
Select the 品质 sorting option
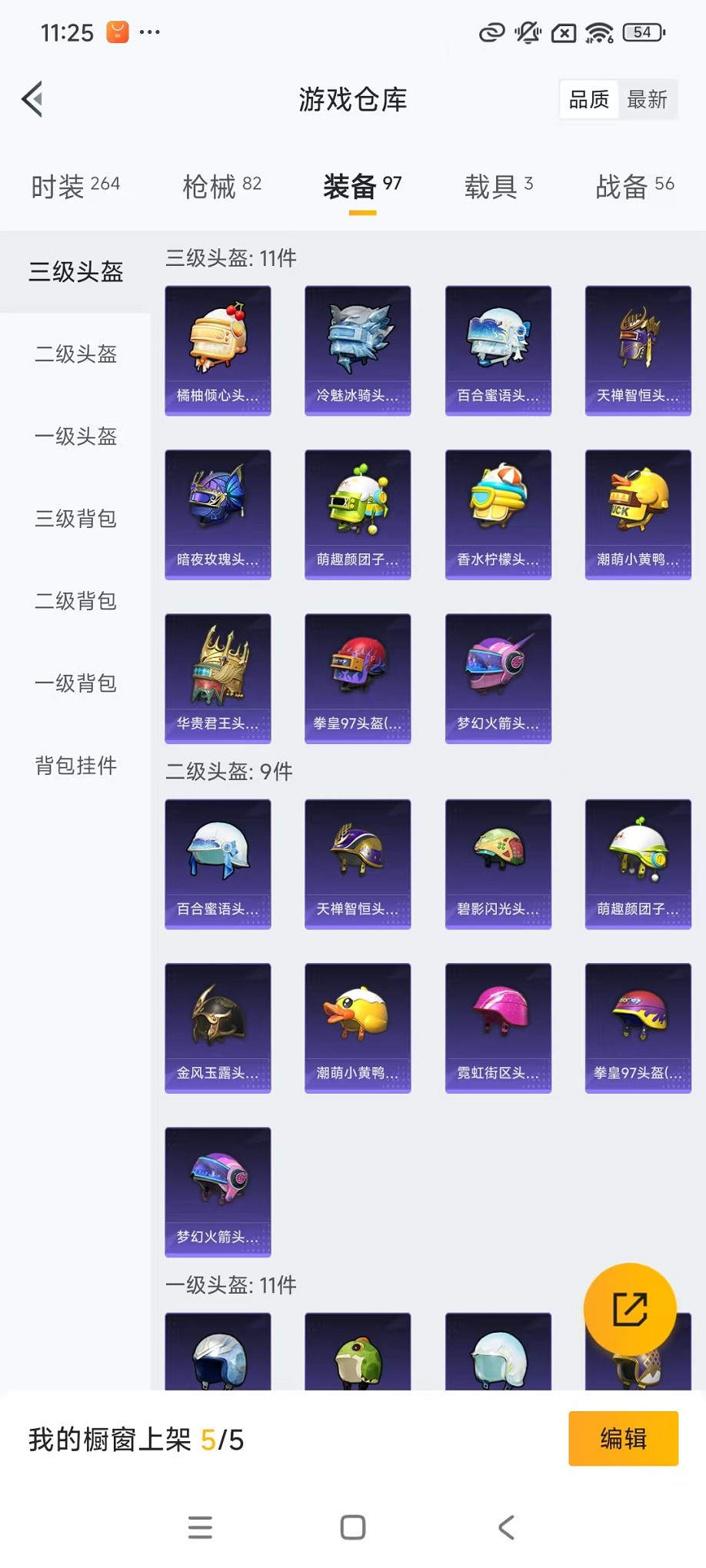tap(589, 99)
